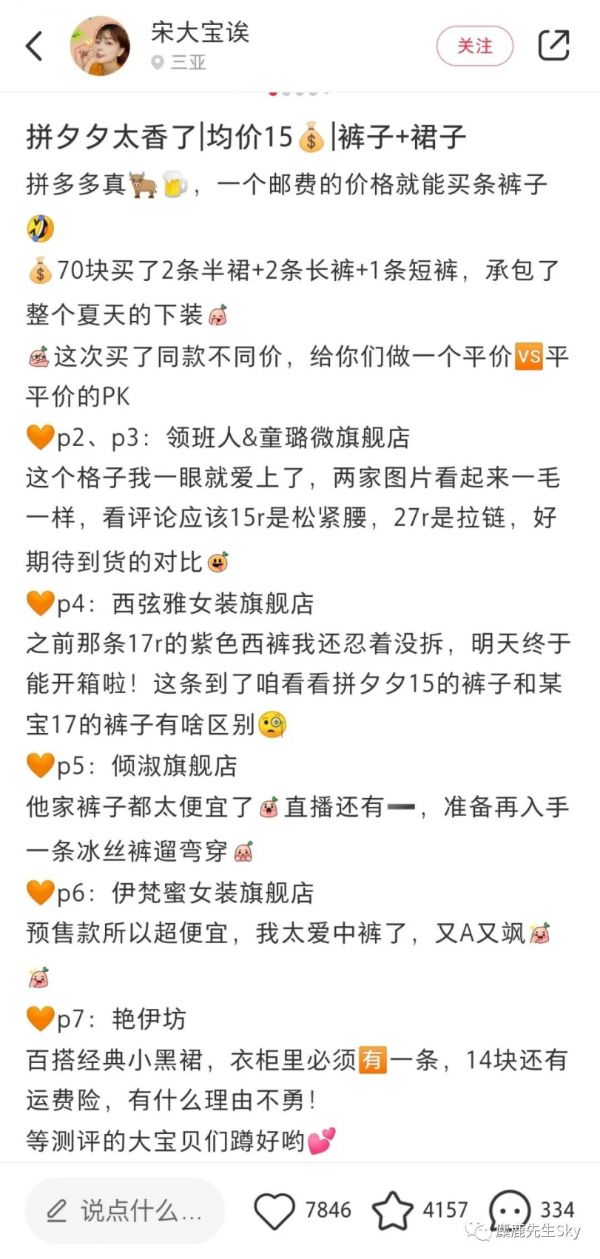
Task: Go back with the arrow icon
Action: pos(35,46)
